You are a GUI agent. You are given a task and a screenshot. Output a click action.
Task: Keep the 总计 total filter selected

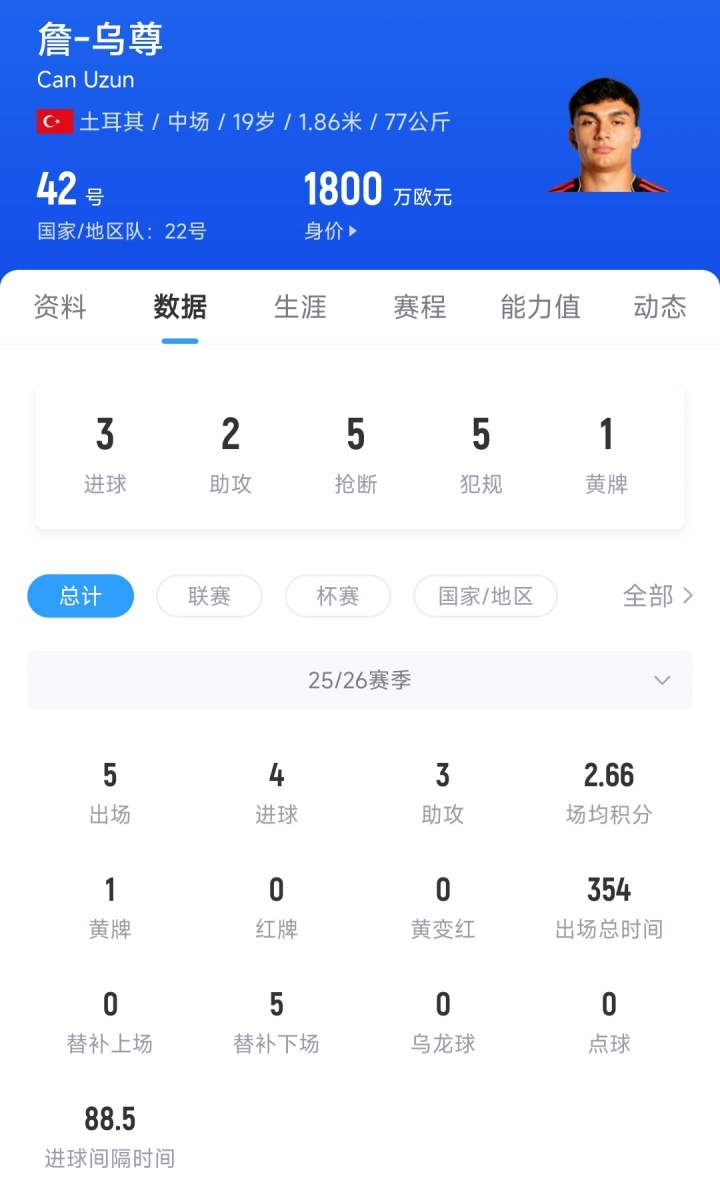[80, 596]
